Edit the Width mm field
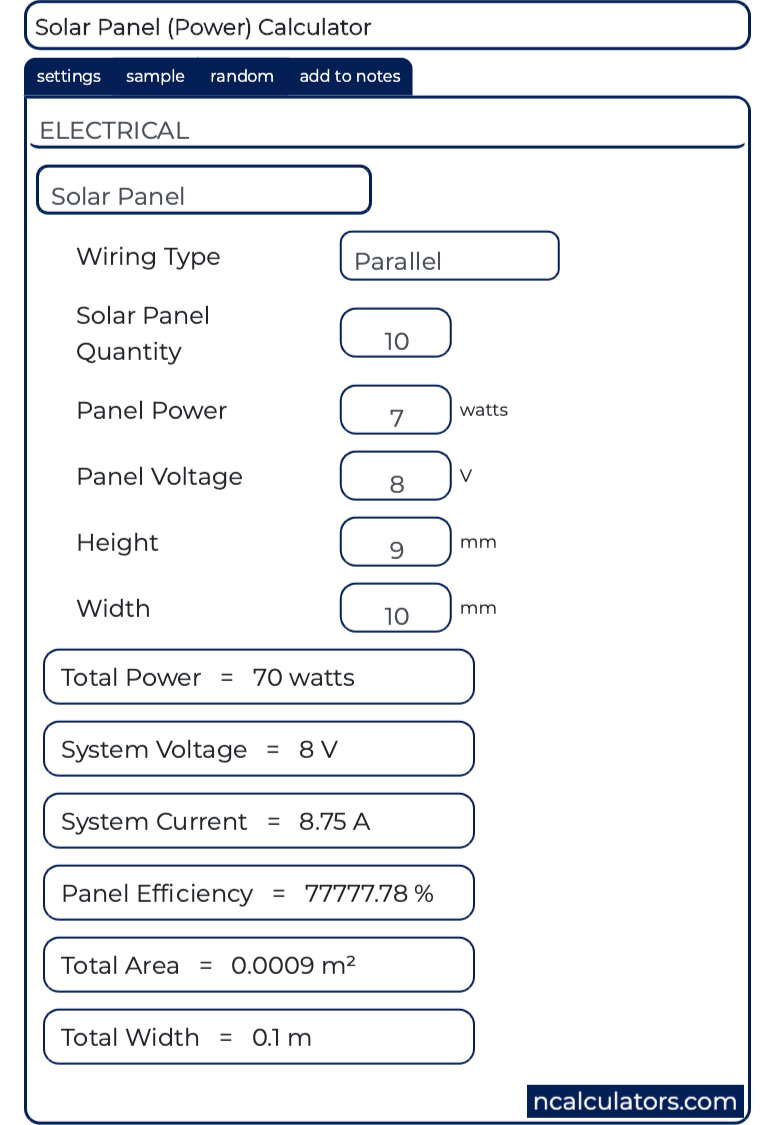Viewport: 770px width, 1125px height. coord(395,608)
